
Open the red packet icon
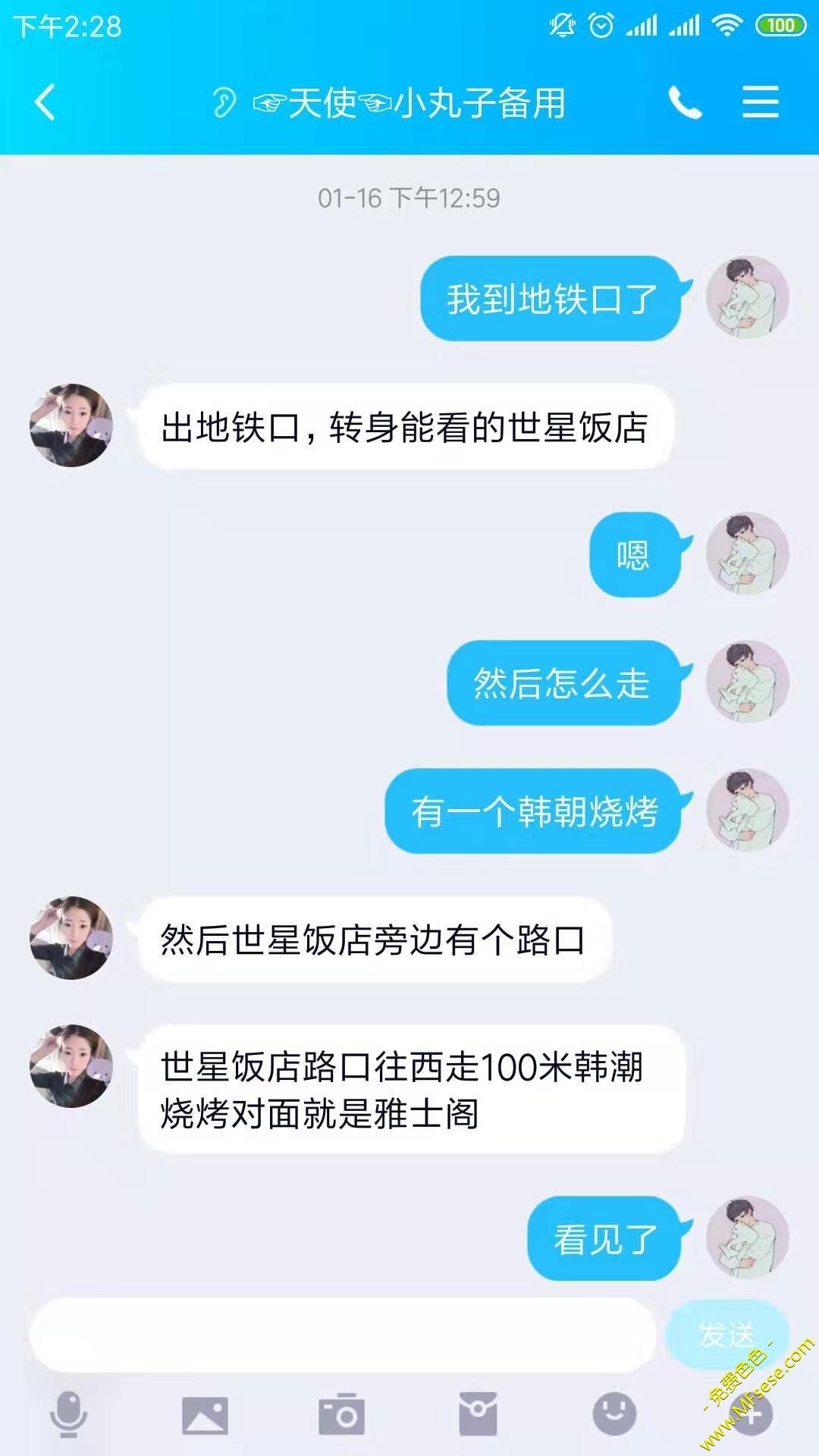point(478,1414)
